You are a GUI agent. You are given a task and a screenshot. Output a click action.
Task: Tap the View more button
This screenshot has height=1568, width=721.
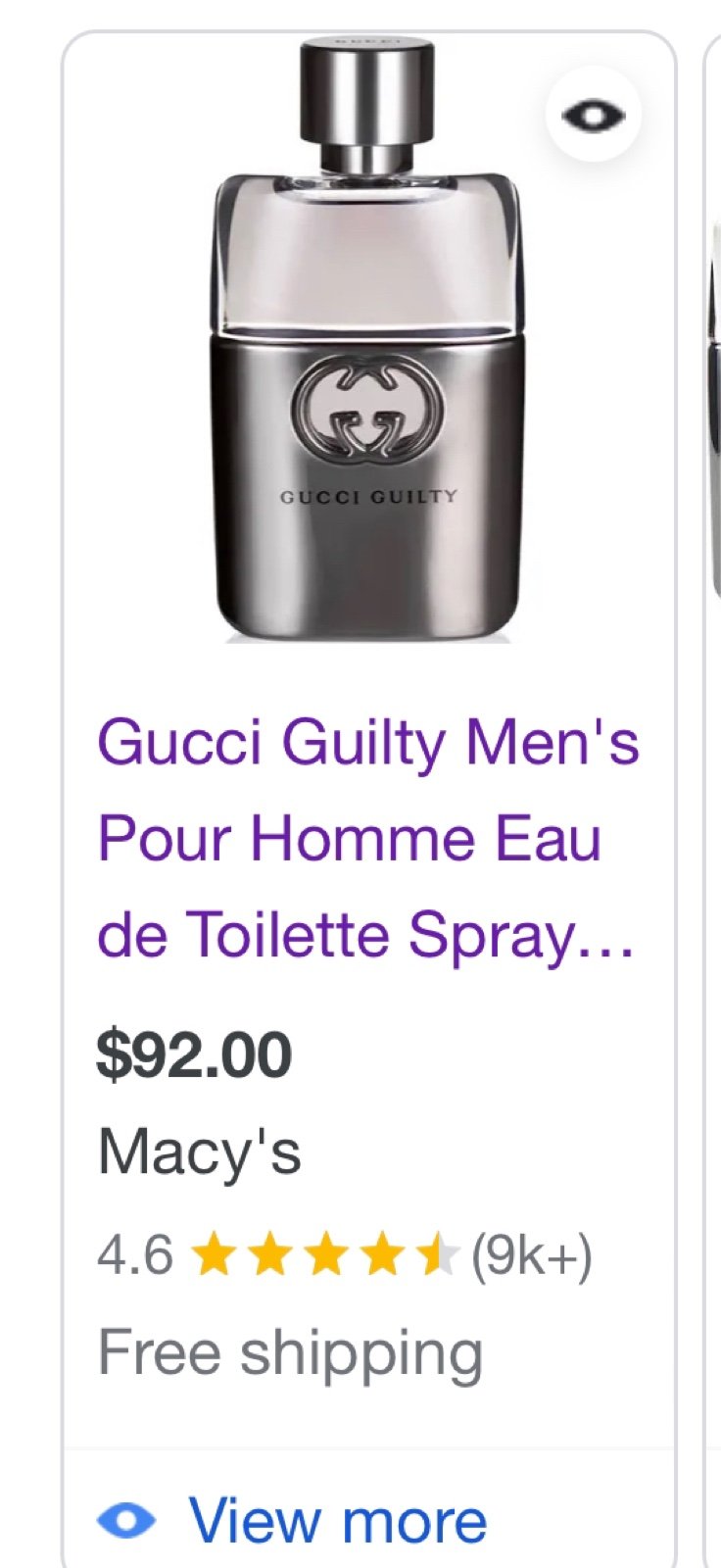pos(292,1520)
